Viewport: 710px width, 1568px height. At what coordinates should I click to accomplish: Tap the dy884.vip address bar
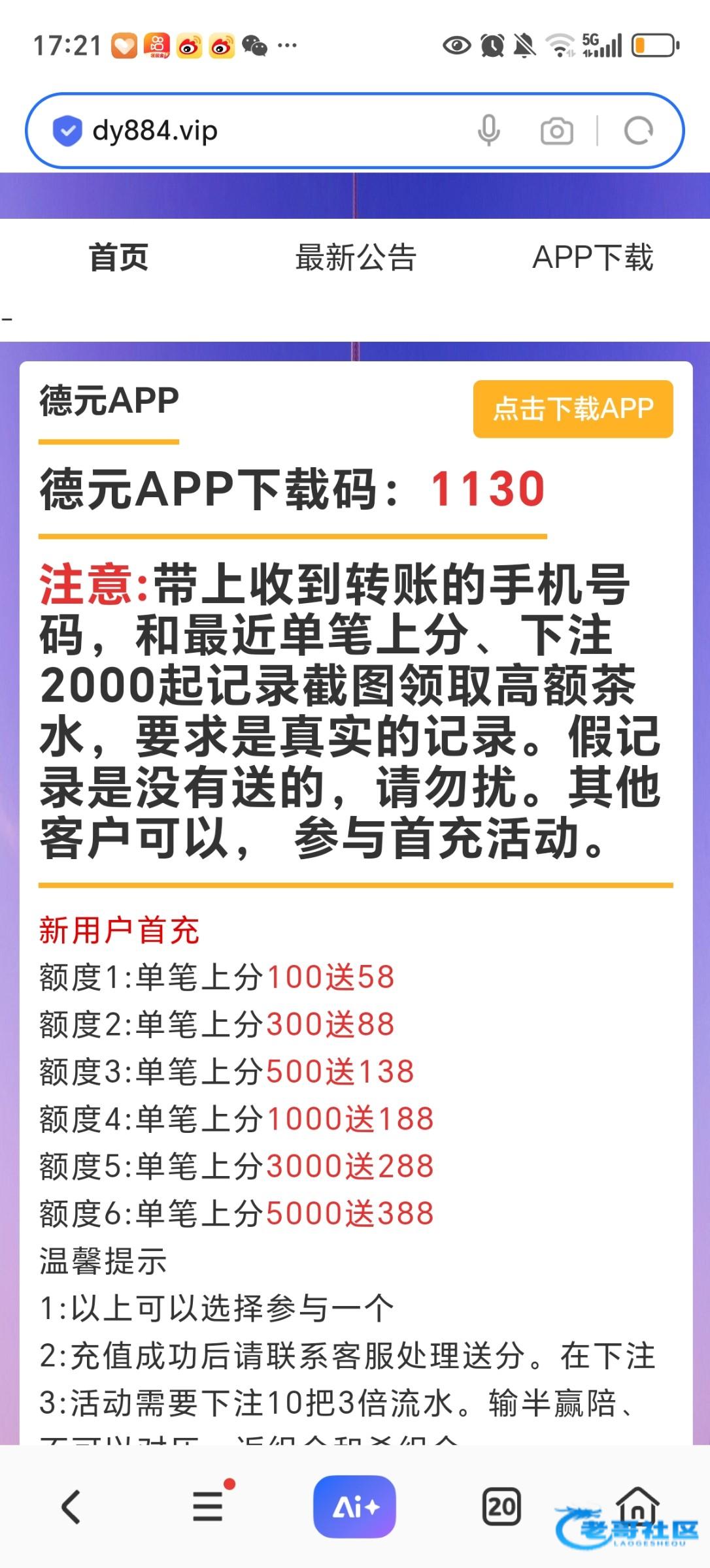click(262, 131)
